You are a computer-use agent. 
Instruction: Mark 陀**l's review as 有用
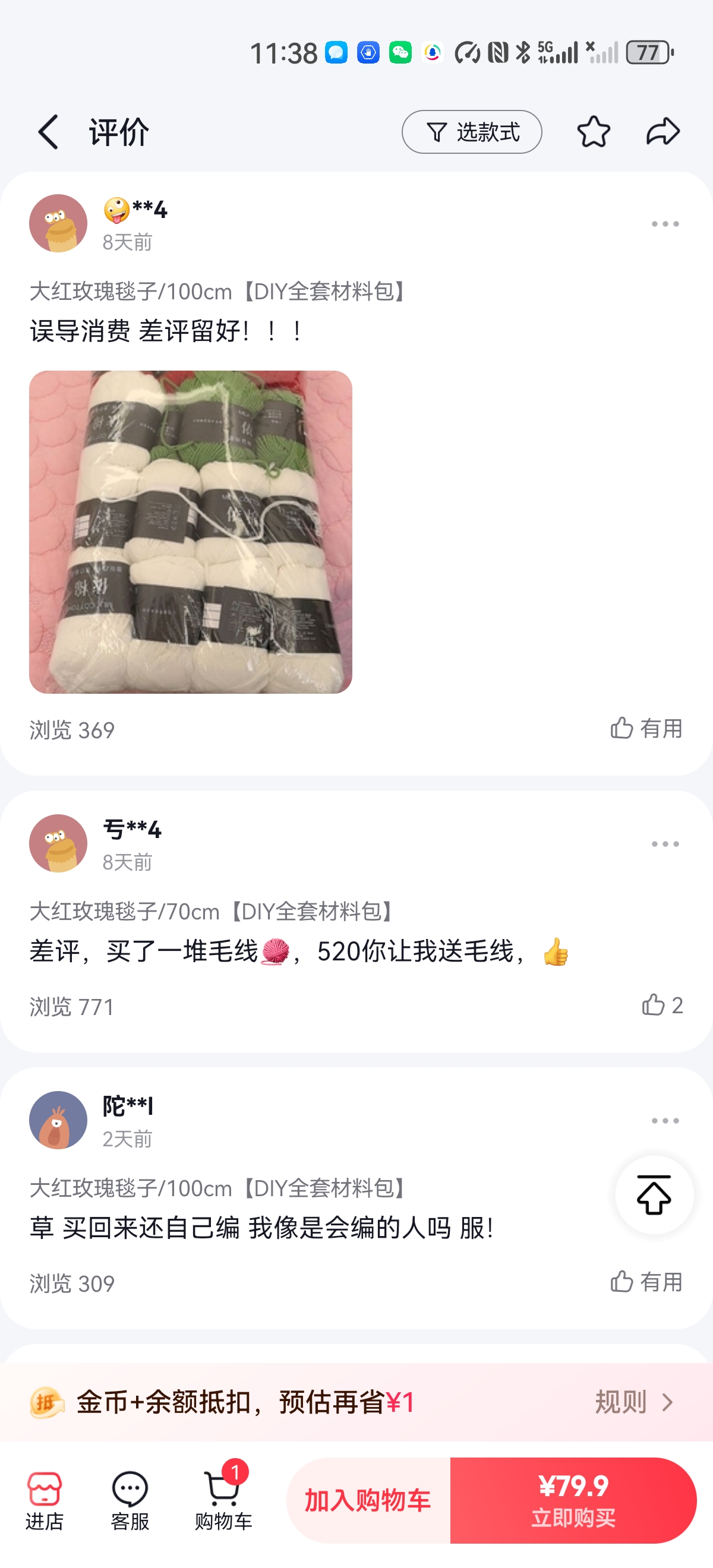click(x=646, y=1281)
